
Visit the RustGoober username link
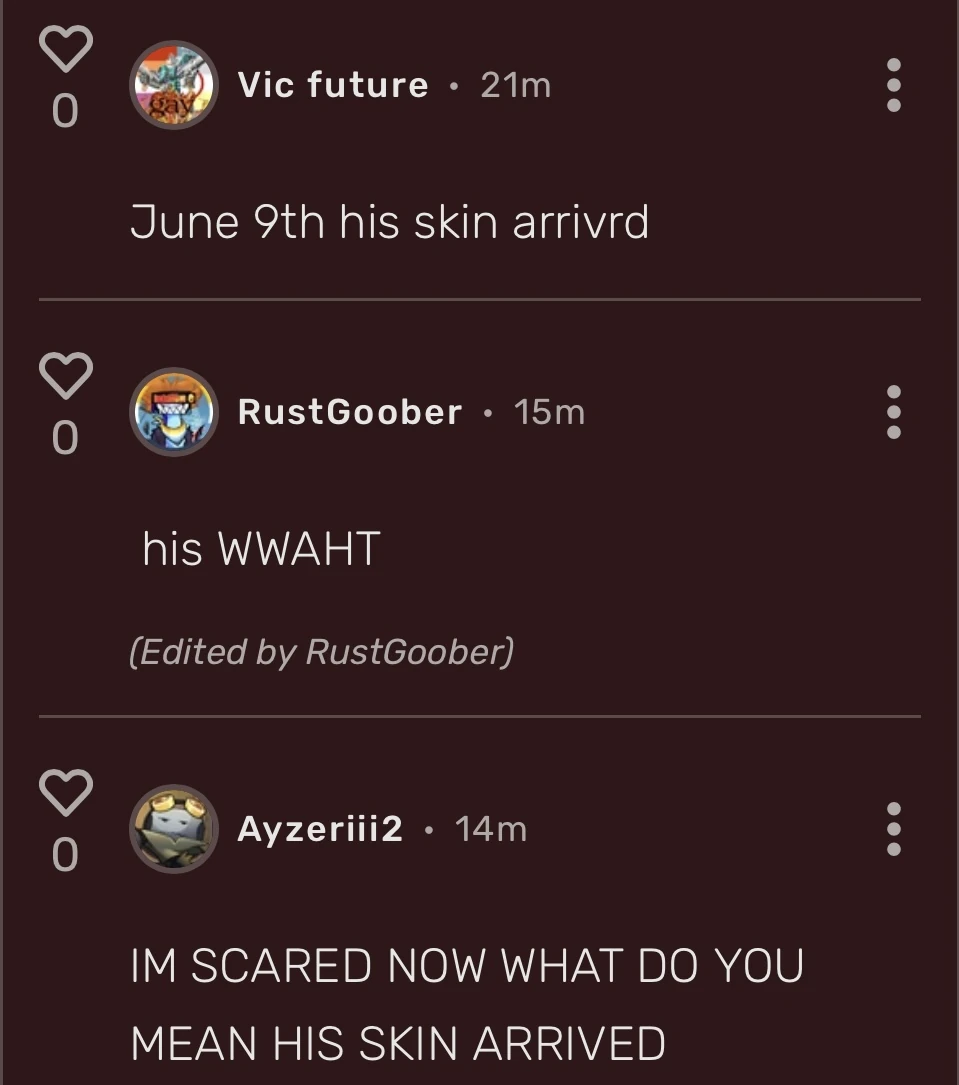click(x=350, y=412)
